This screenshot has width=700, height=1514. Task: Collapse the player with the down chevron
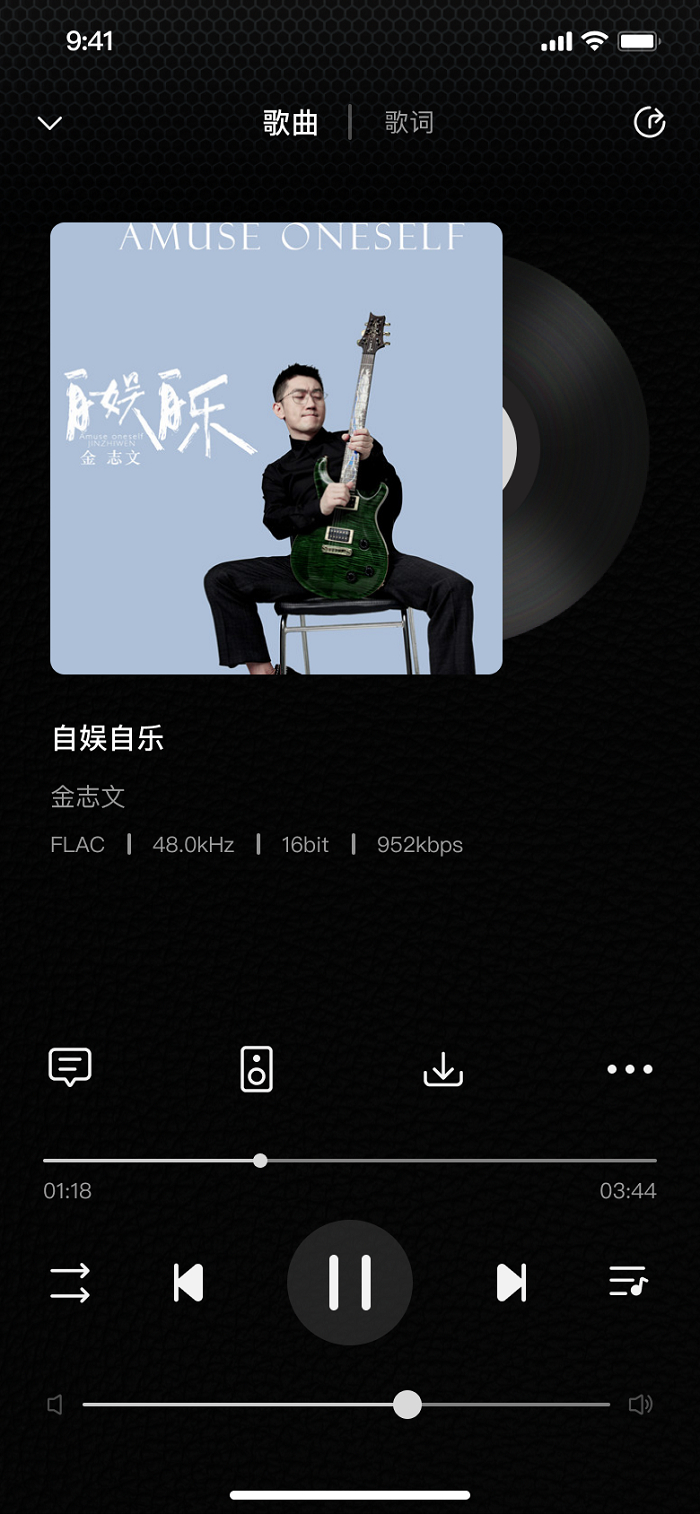[x=50, y=123]
